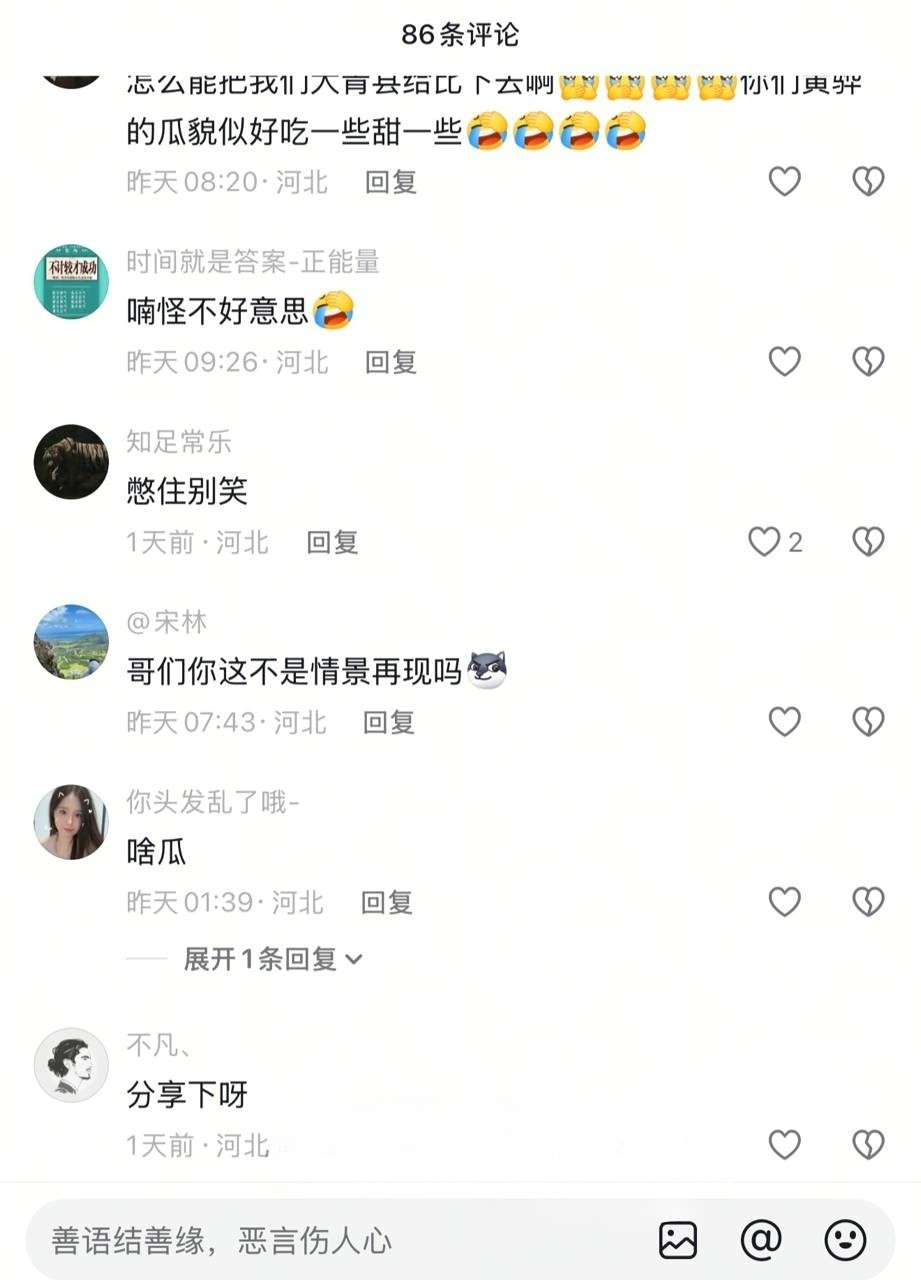921x1280 pixels.
Task: Mention someone with the @ icon
Action: pyautogui.click(x=761, y=1241)
